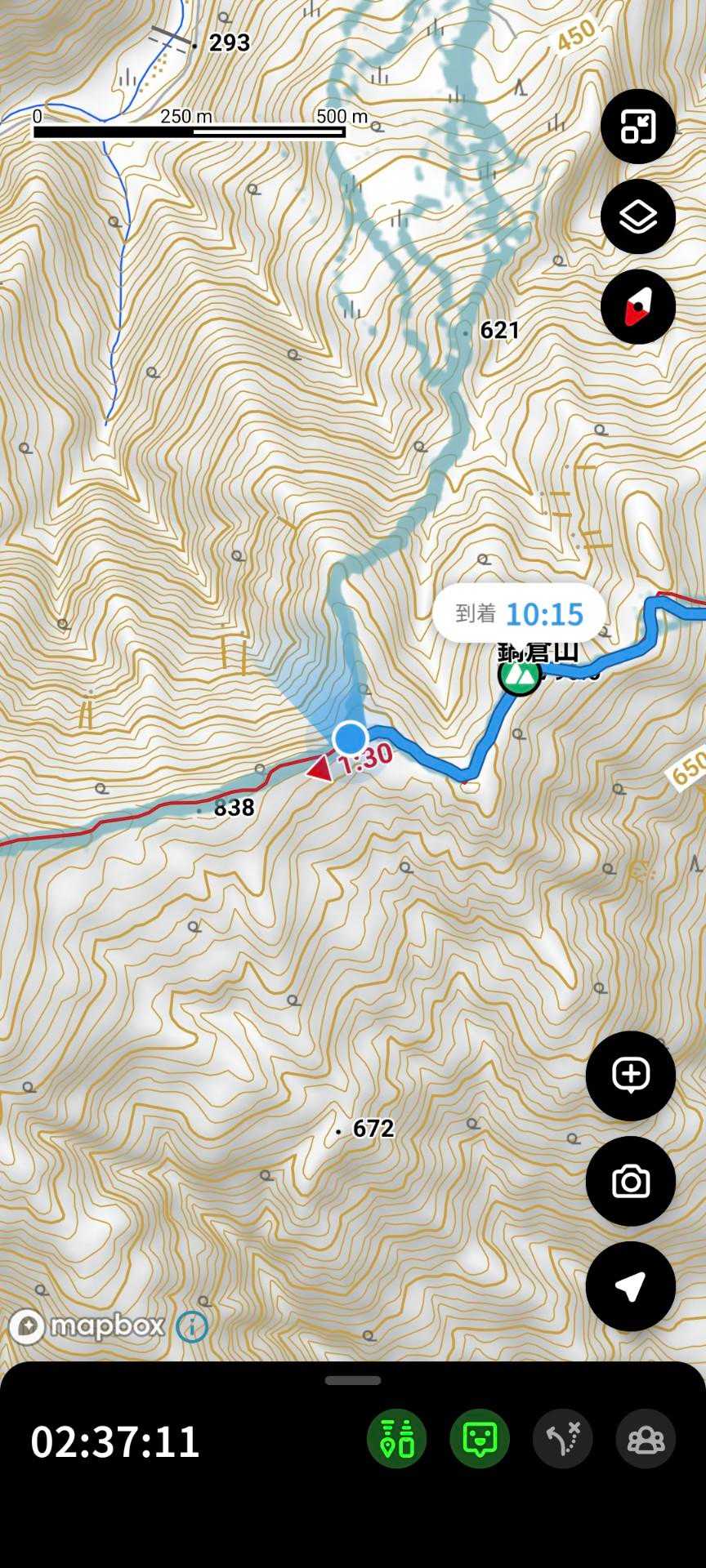
Task: Tap the 到着 10:15 arrival bubble
Action: coord(520,613)
